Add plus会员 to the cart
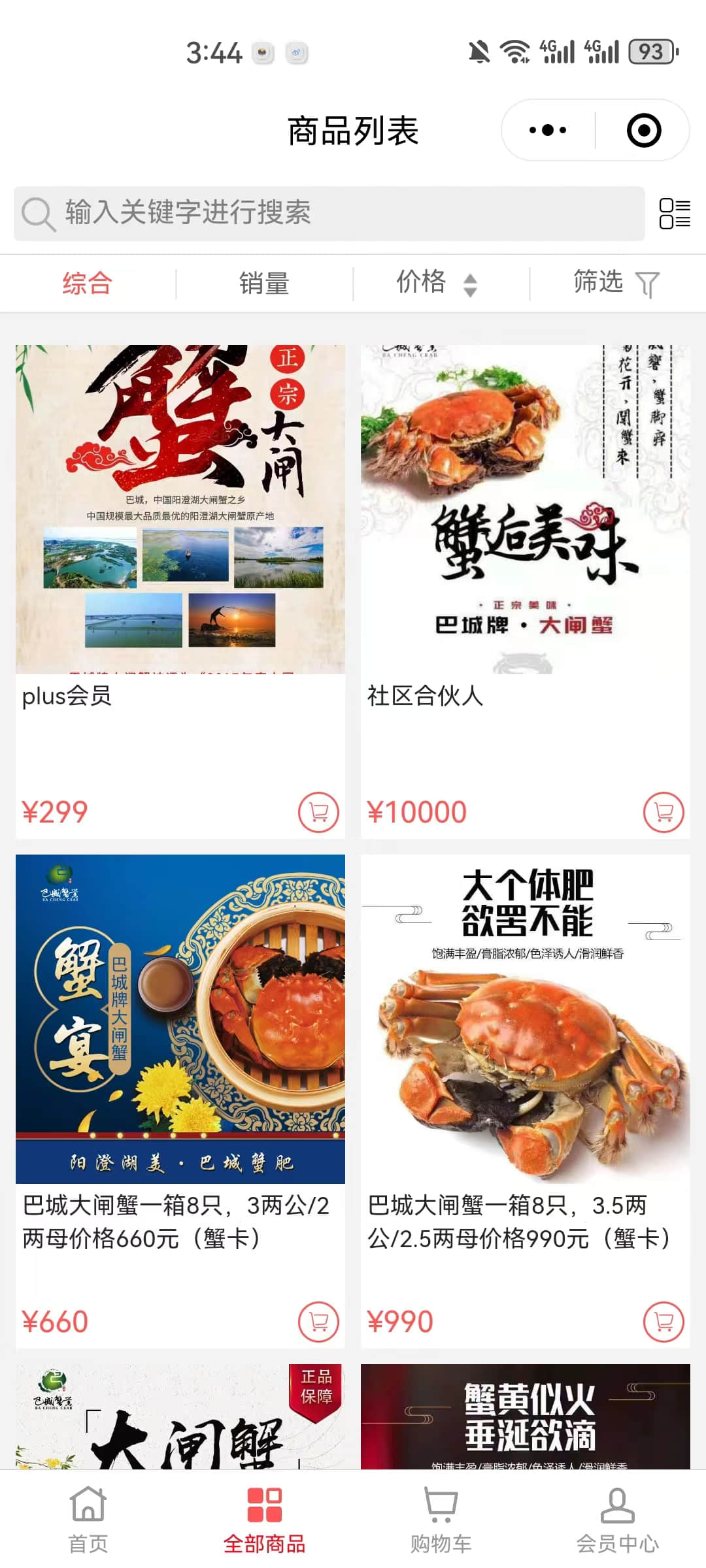Screen dimensions: 706x1568 click(318, 812)
